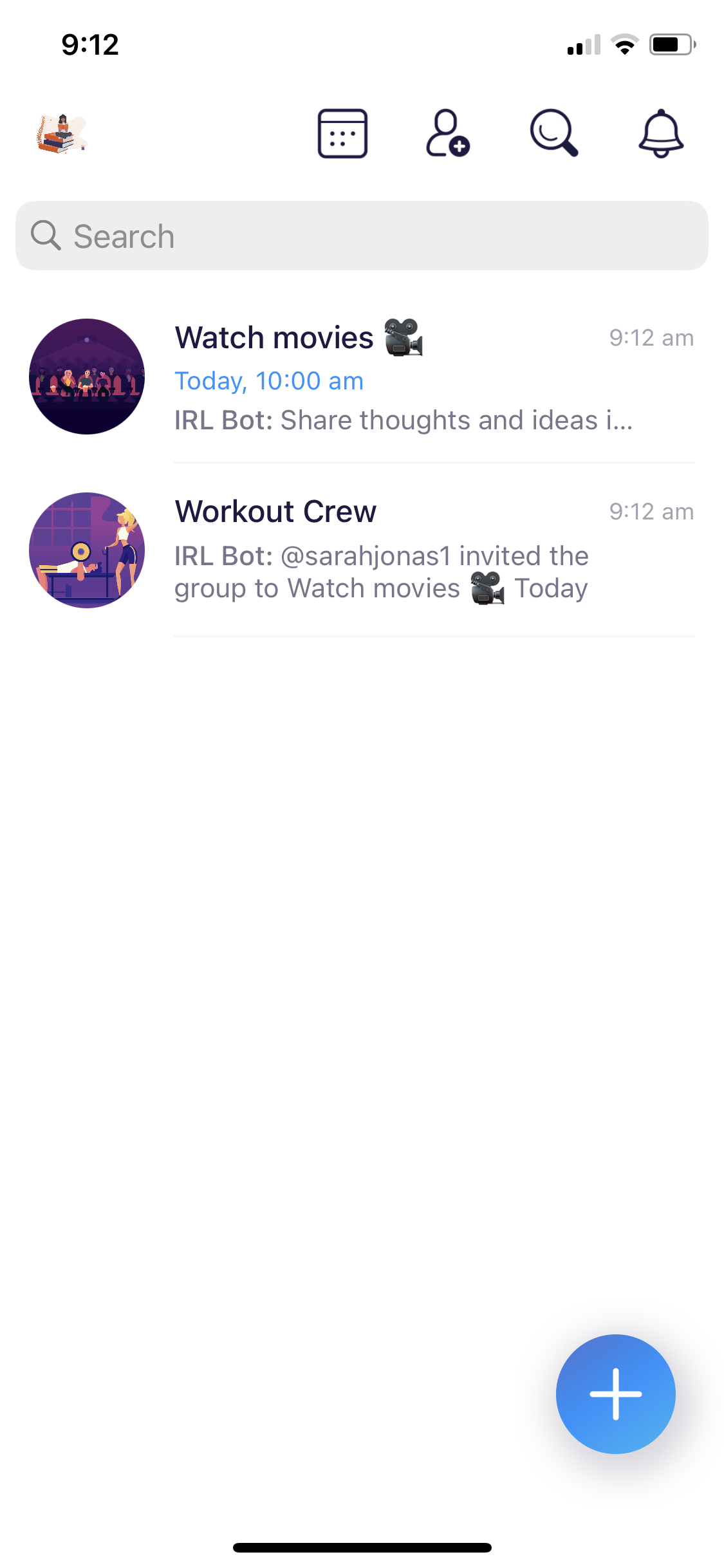Open your profile avatar
Screen dimensions: 724x1568
coord(62,133)
